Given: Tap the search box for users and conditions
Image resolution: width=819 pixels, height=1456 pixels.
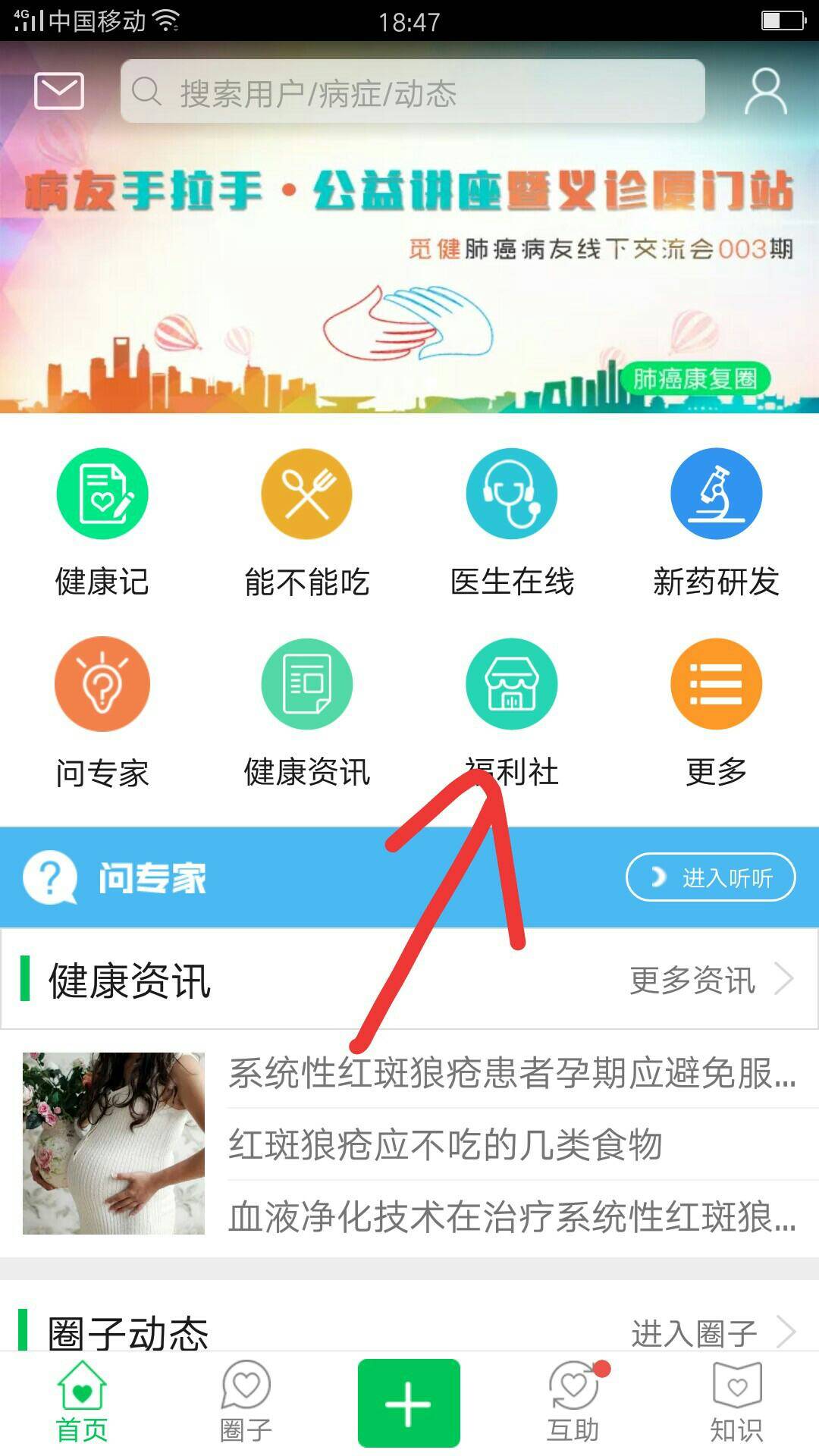Looking at the screenshot, I should (413, 92).
